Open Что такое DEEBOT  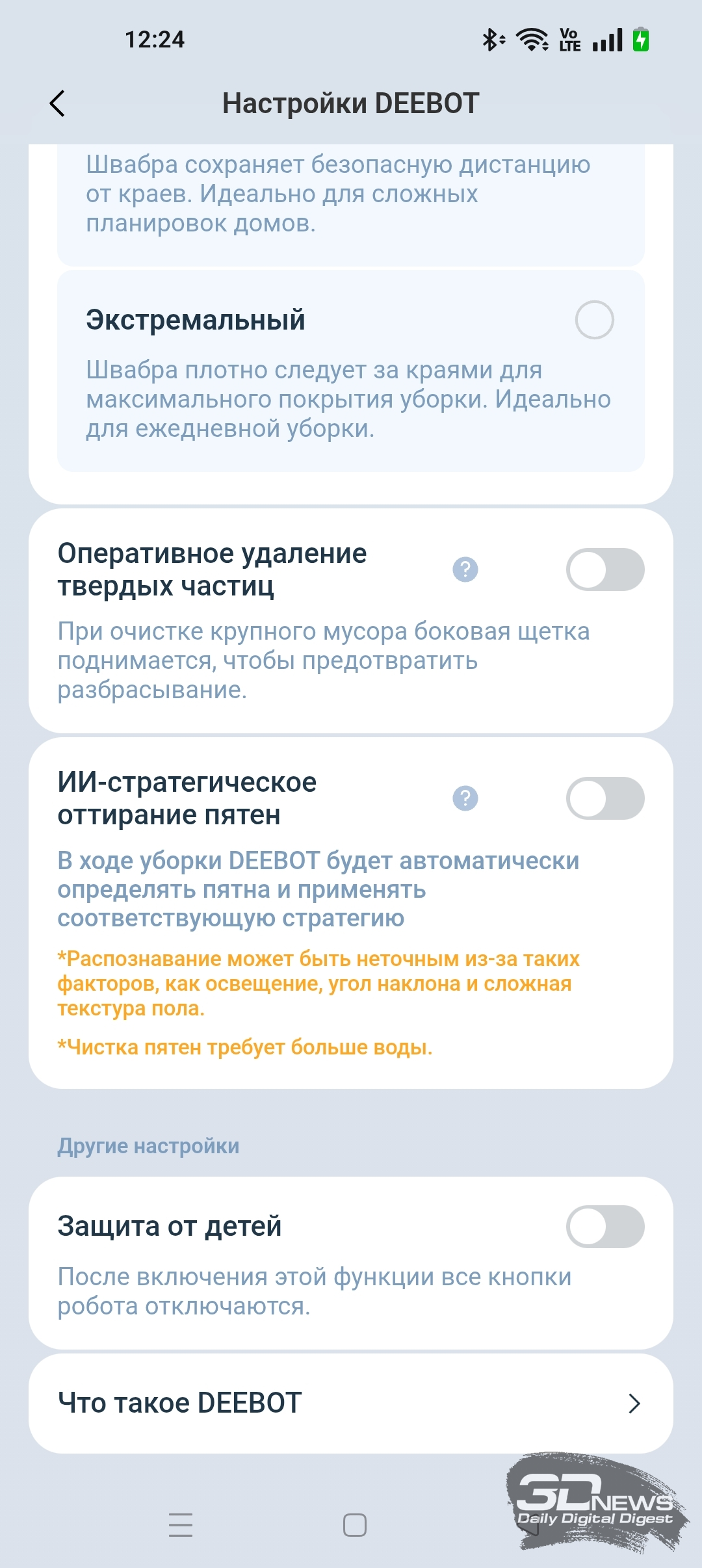pyautogui.click(x=351, y=1404)
